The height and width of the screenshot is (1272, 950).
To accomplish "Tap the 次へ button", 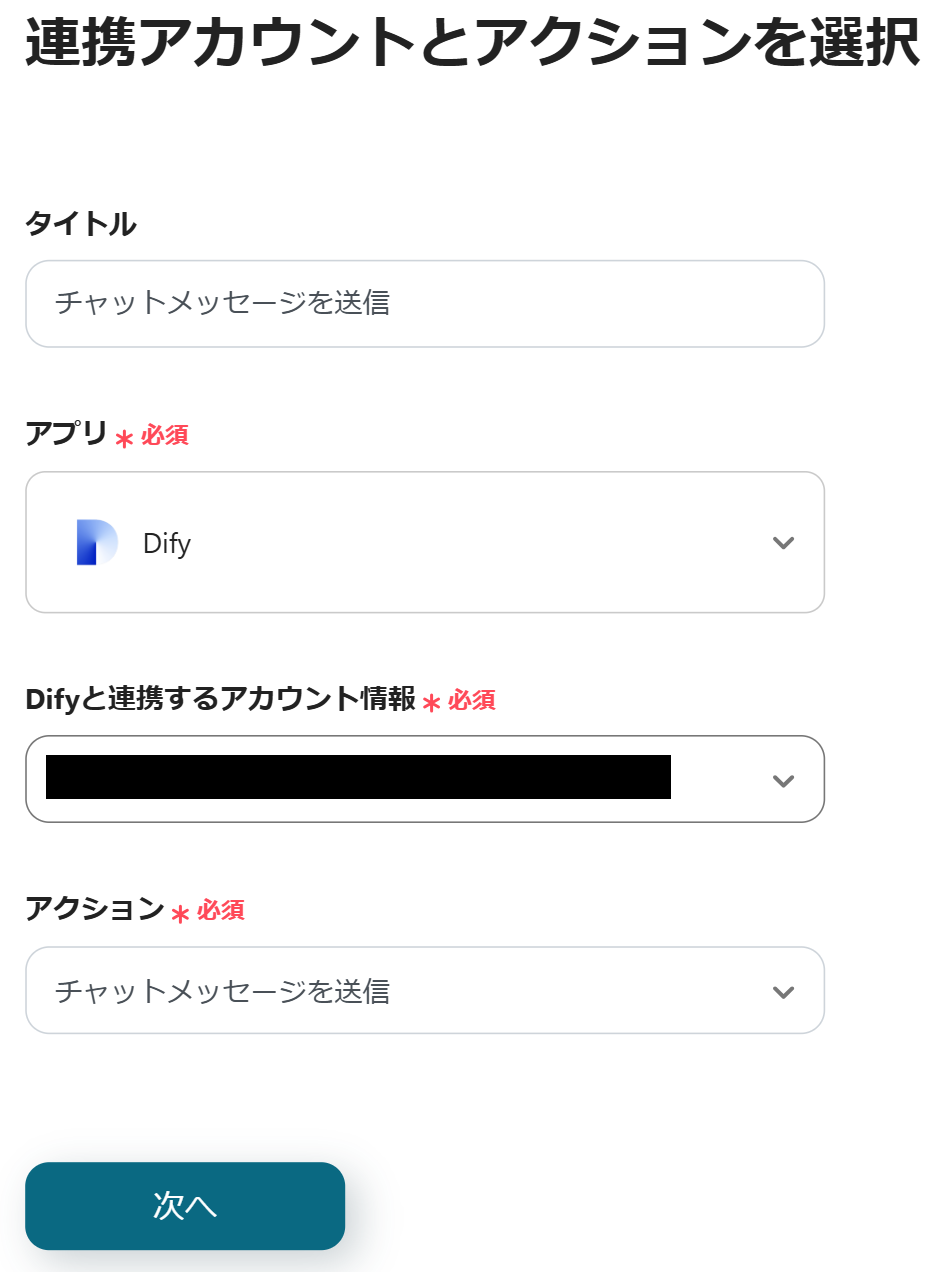I will point(185,1205).
